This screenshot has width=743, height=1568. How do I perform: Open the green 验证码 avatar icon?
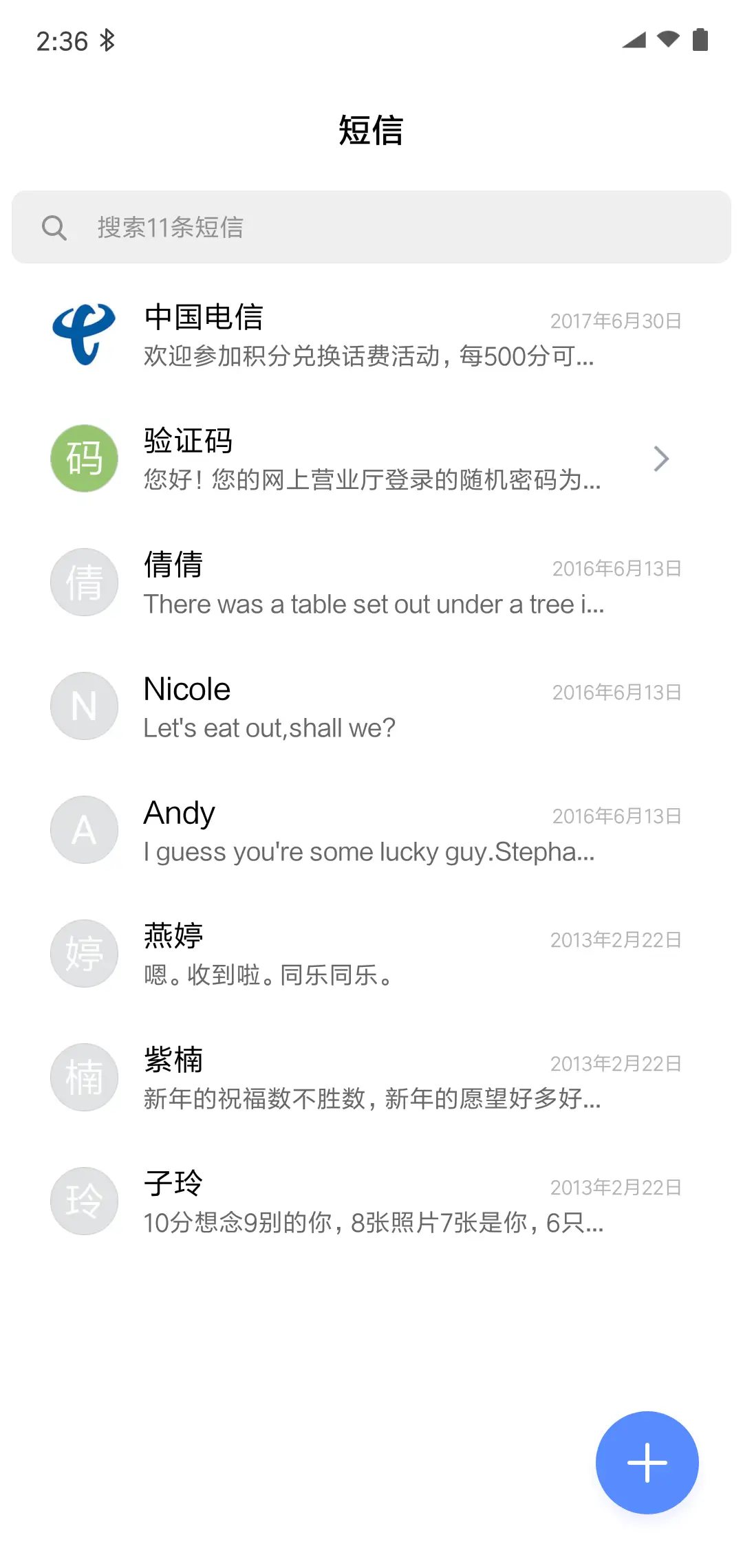pos(84,459)
